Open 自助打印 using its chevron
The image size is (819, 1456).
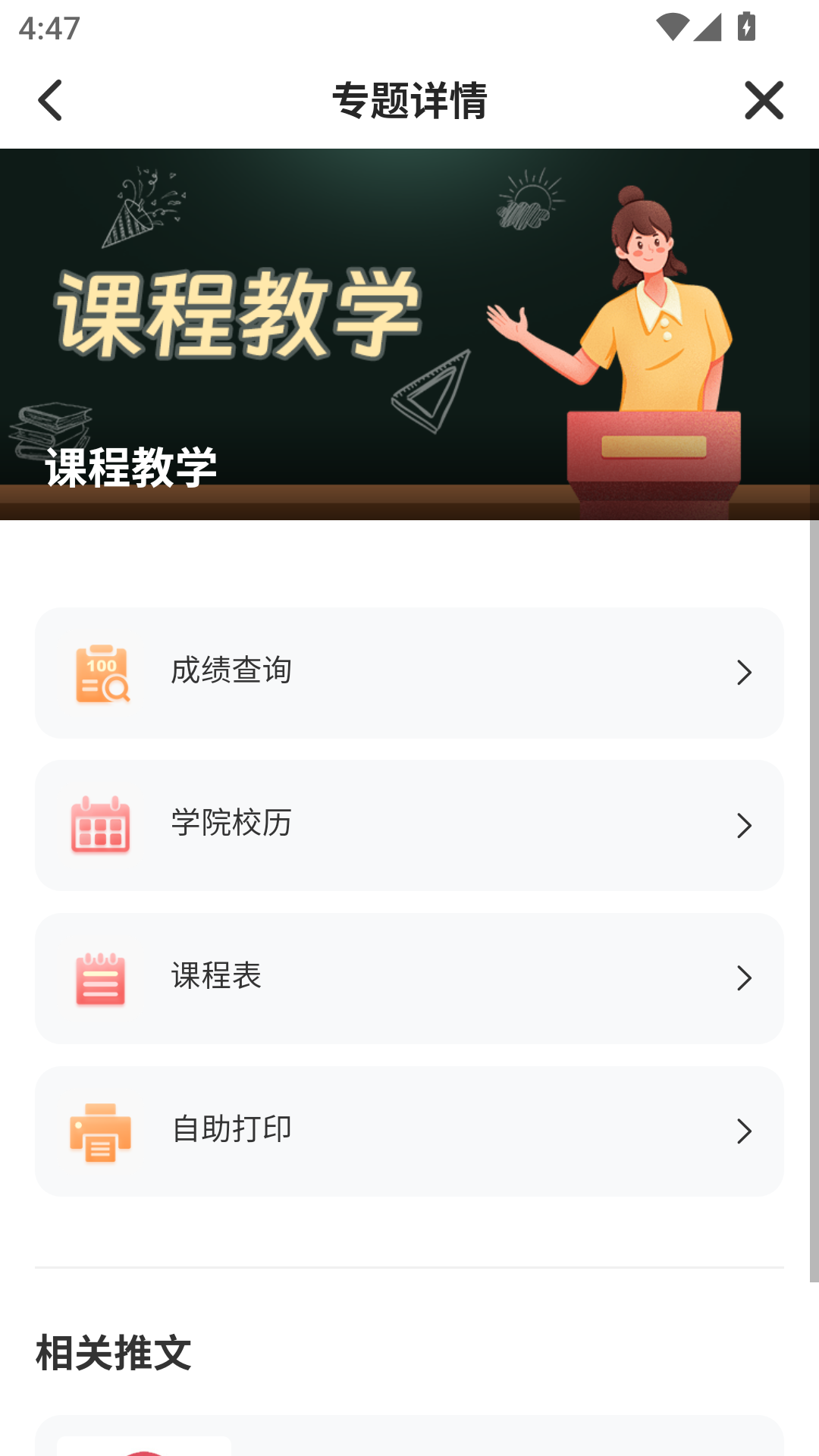[x=744, y=1130]
